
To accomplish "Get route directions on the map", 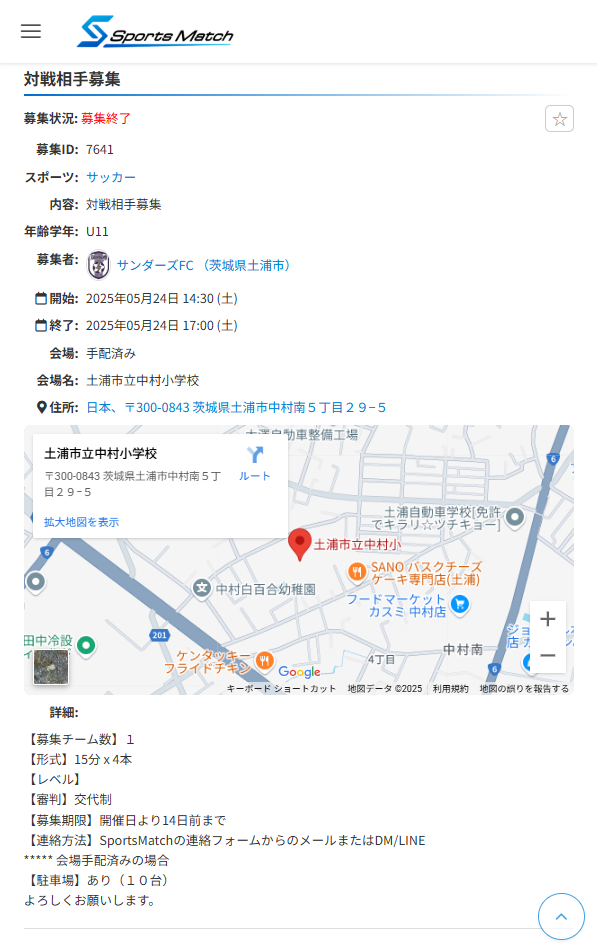I will click(255, 464).
